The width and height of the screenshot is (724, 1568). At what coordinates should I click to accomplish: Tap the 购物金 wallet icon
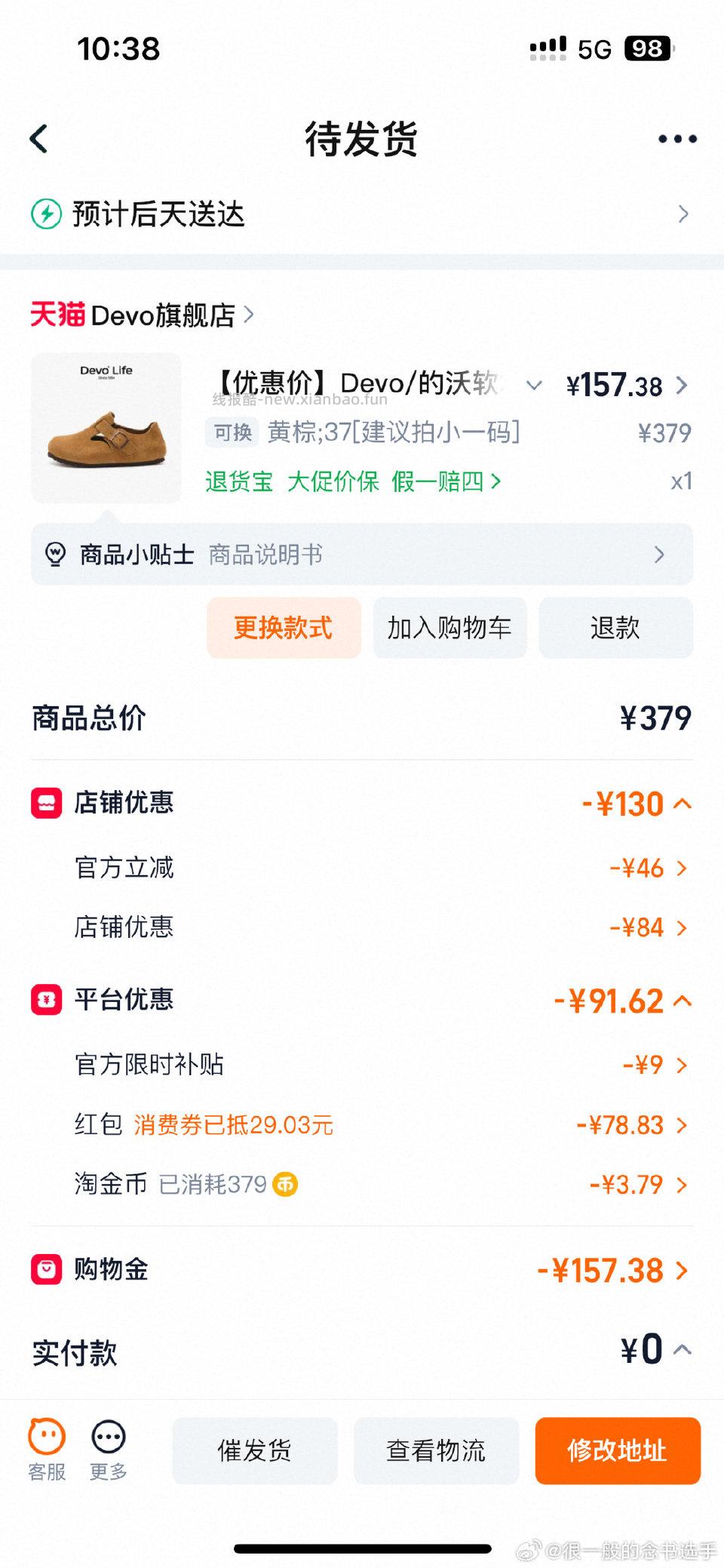coord(46,1270)
